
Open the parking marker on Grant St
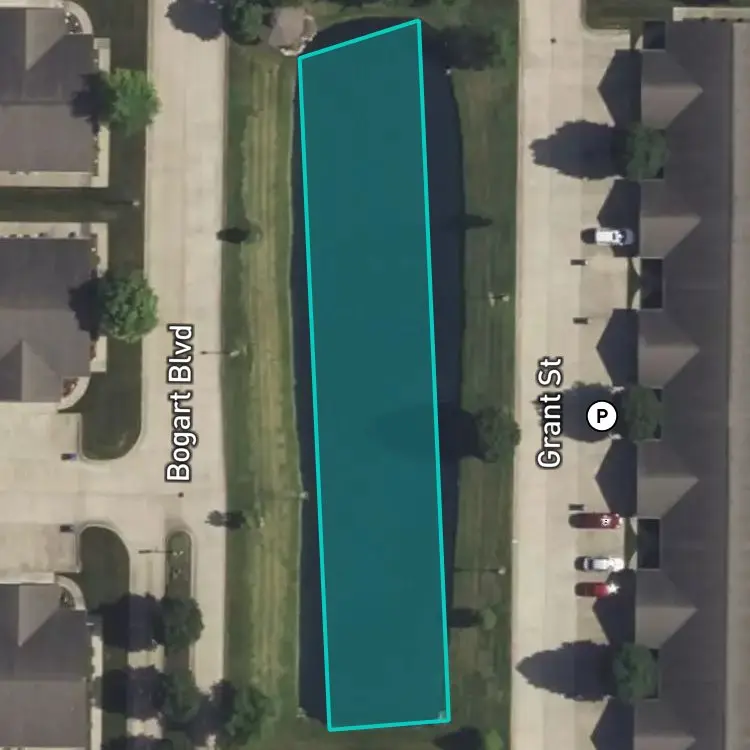pos(602,415)
